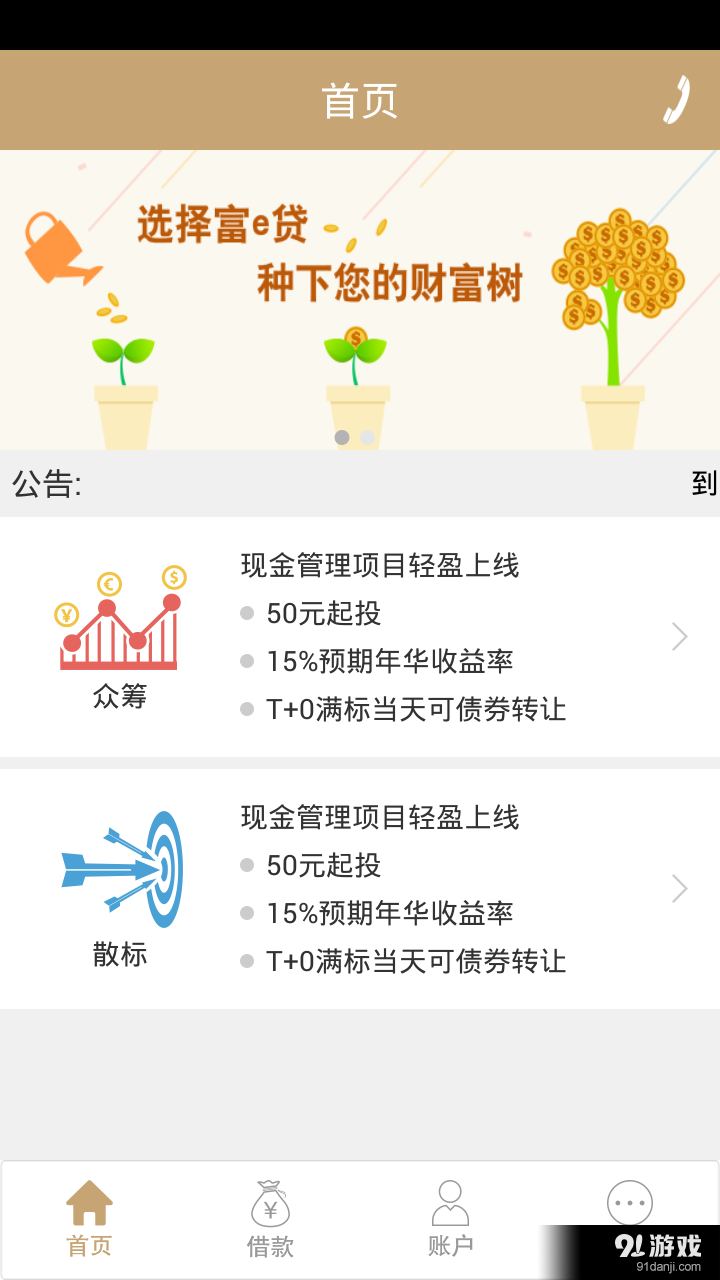Expand the 众筹 item via right chevron
720x1280 pixels.
click(679, 636)
